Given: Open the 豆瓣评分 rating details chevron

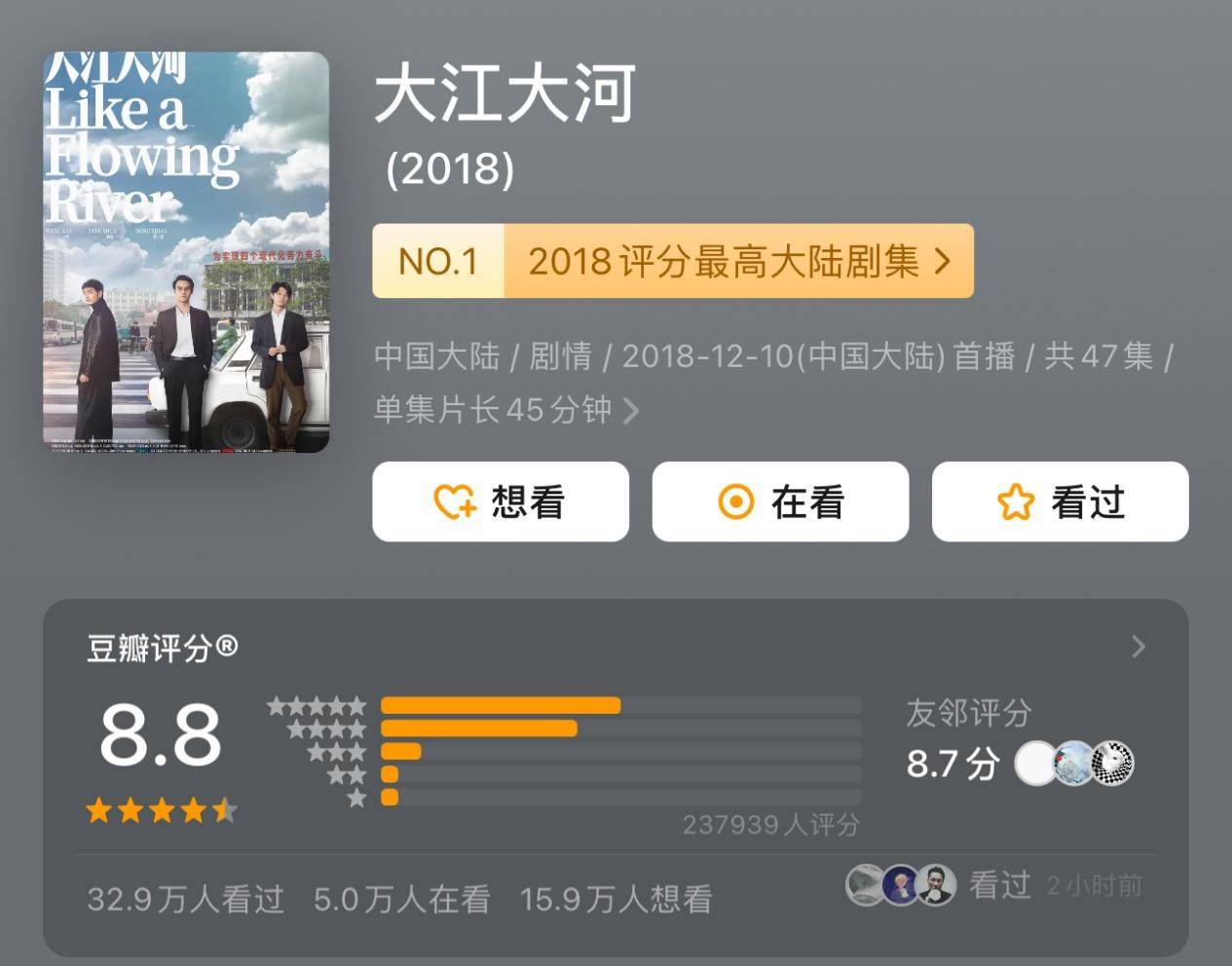Looking at the screenshot, I should click(1138, 647).
